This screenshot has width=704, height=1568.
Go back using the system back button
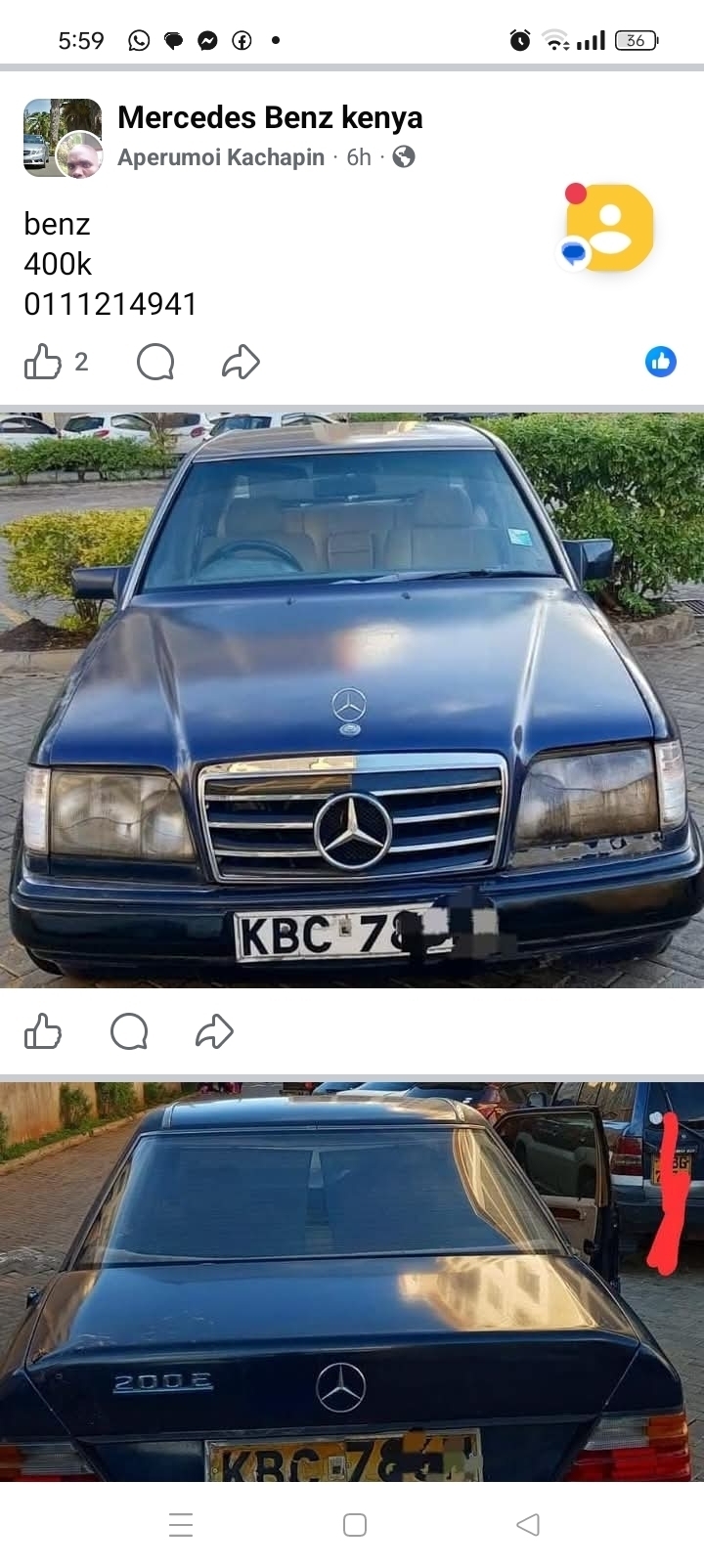(528, 1524)
